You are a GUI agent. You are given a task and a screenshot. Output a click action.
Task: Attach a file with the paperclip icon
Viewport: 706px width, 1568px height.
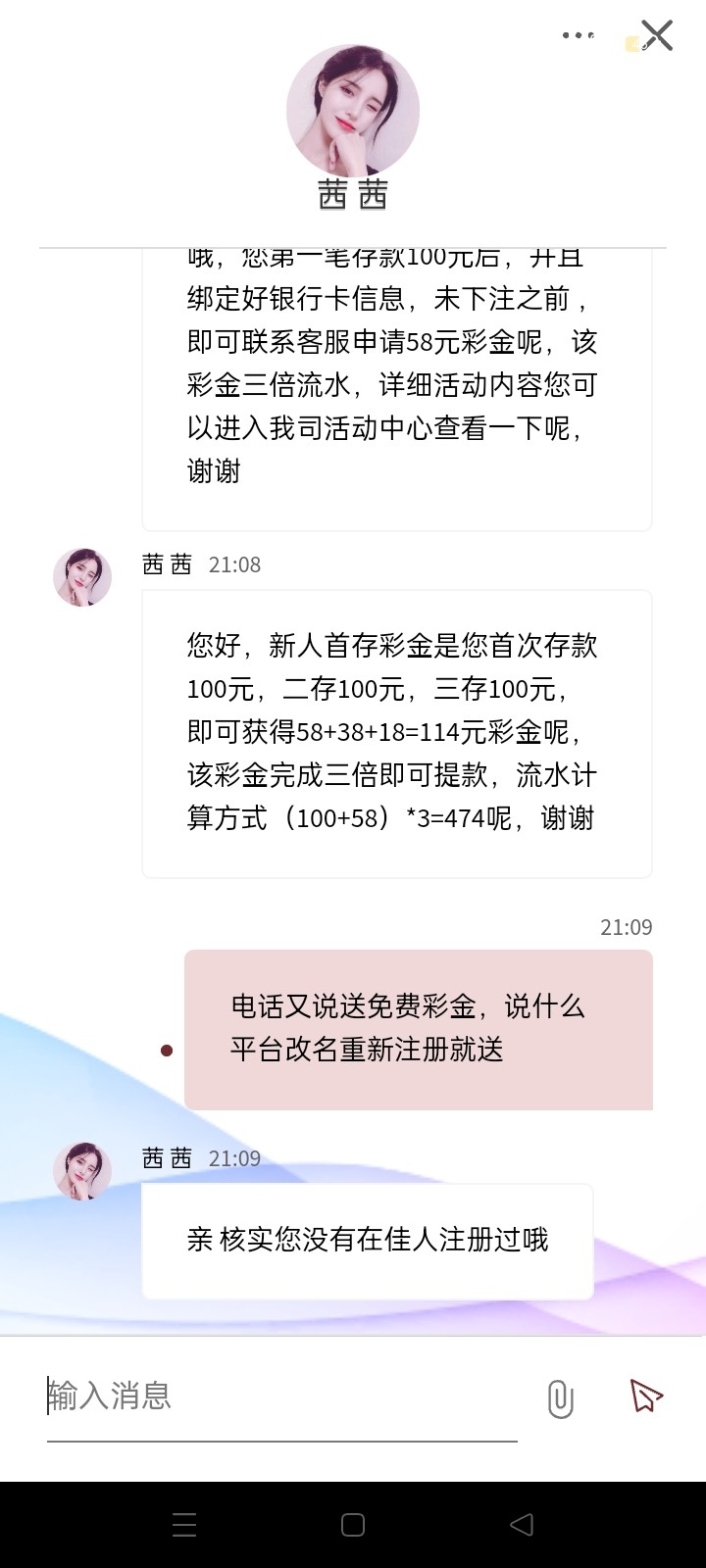click(560, 1398)
